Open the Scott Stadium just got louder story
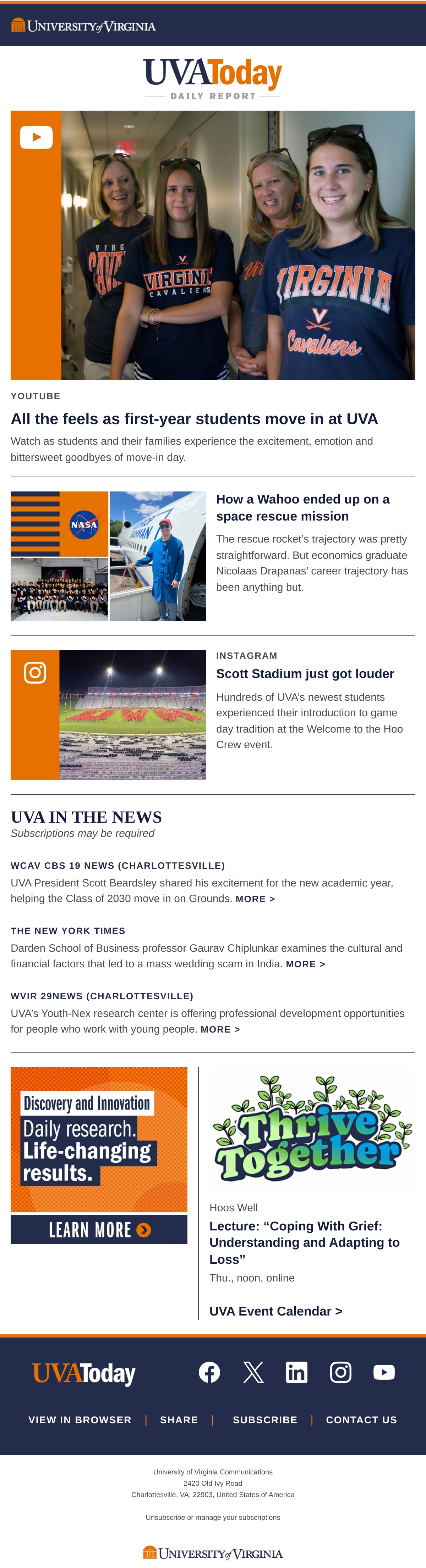Screen dimensions: 426x1568 click(305, 674)
